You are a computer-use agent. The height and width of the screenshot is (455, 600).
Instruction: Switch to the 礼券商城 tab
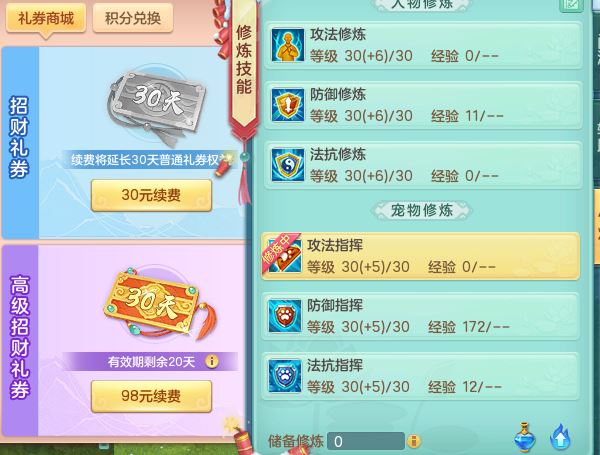[46, 18]
